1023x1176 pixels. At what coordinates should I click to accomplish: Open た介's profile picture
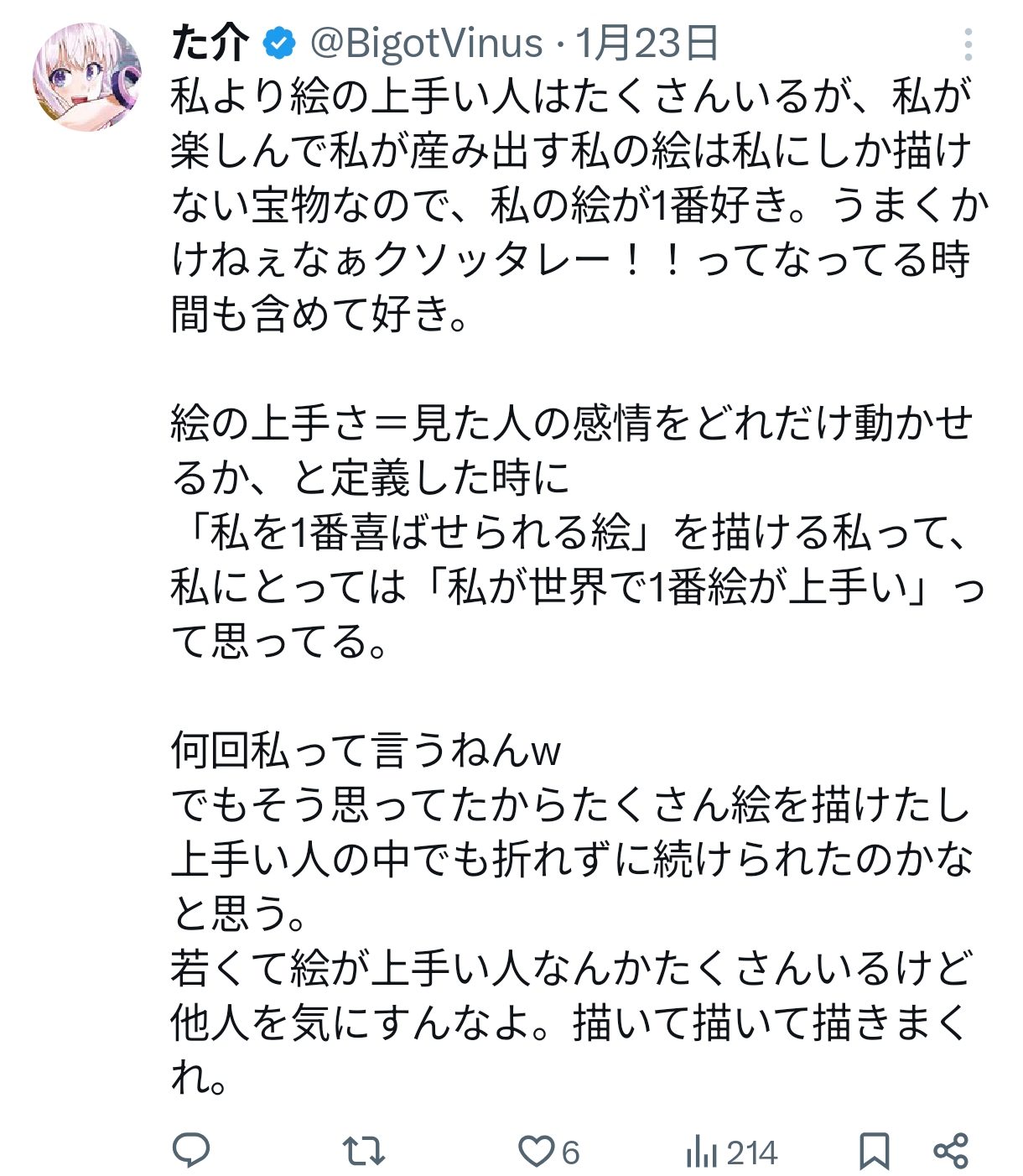pyautogui.click(x=86, y=76)
